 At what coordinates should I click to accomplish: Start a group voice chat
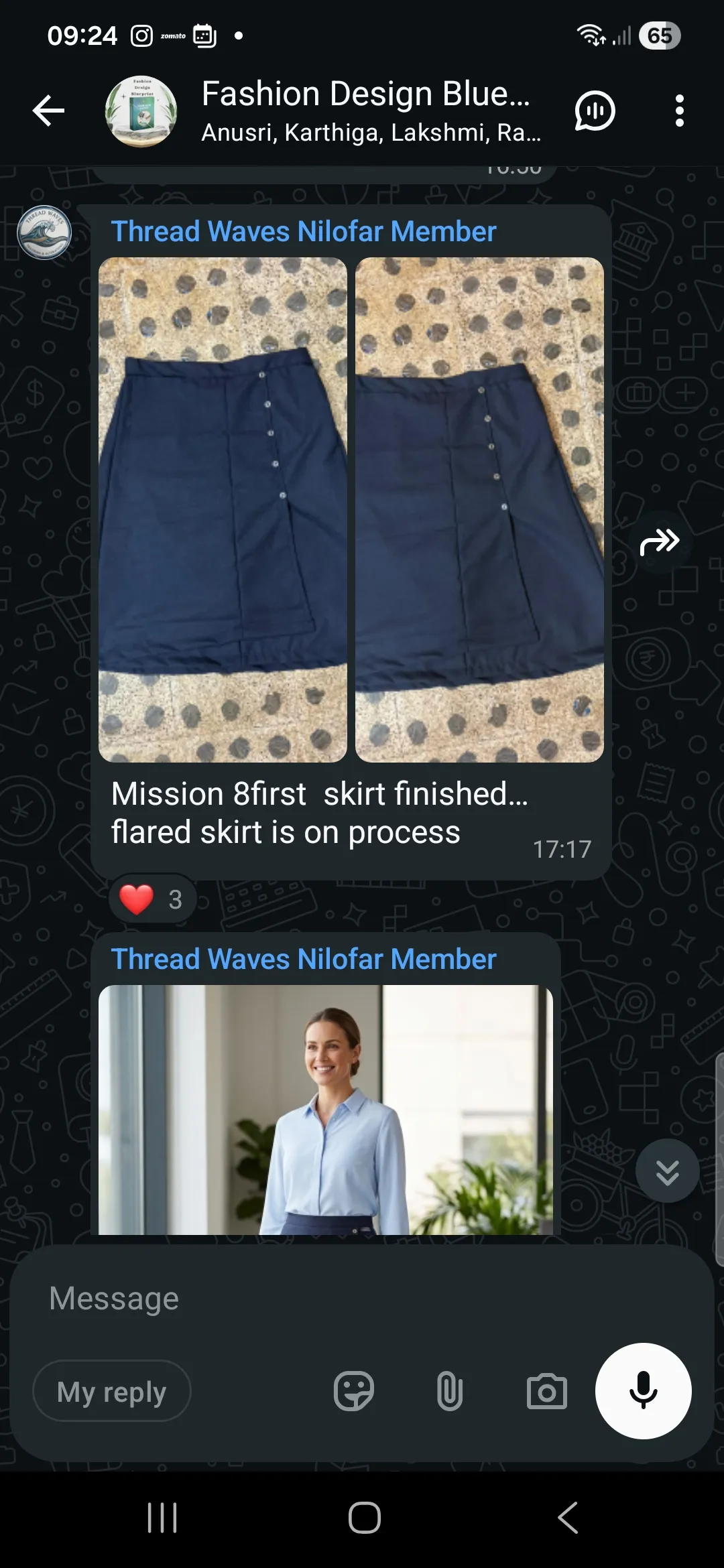[595, 111]
